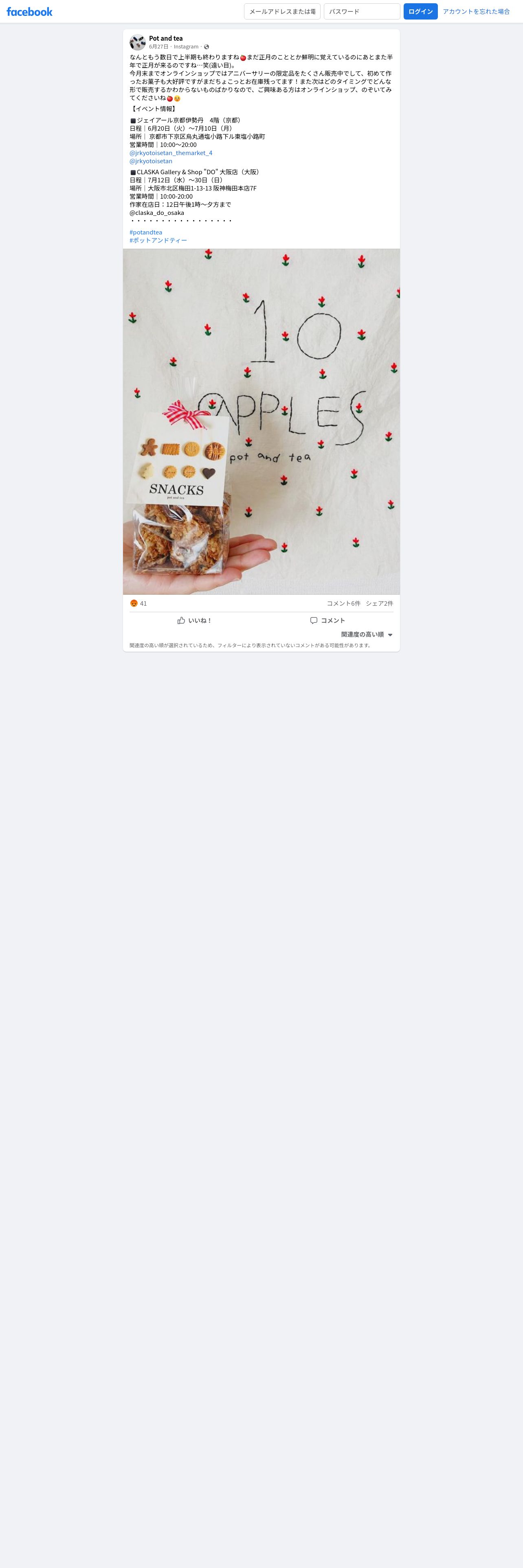The width and height of the screenshot is (523, 1568).
Task: Open the コメント6件 comments count
Action: [x=343, y=603]
